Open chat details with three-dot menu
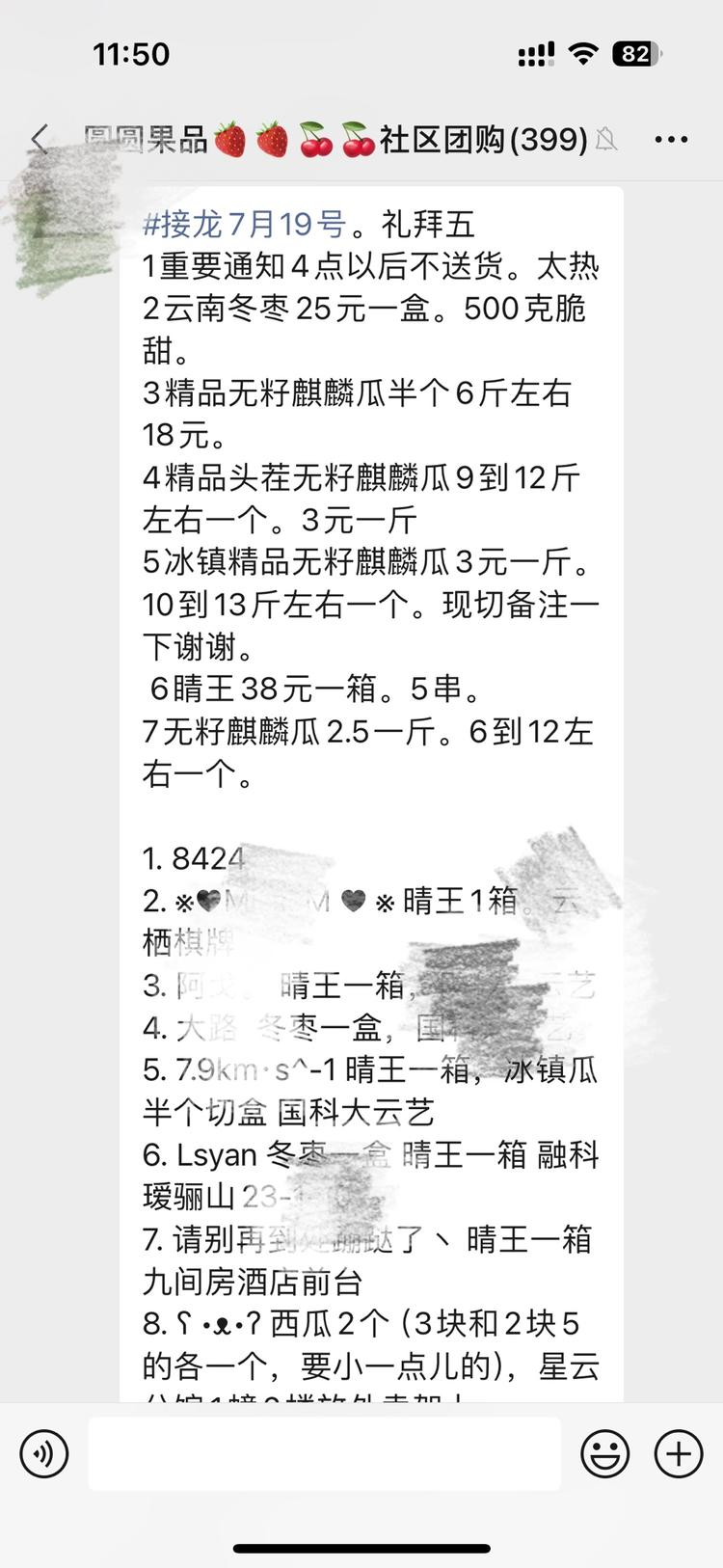This screenshot has width=723, height=1568. [669, 140]
